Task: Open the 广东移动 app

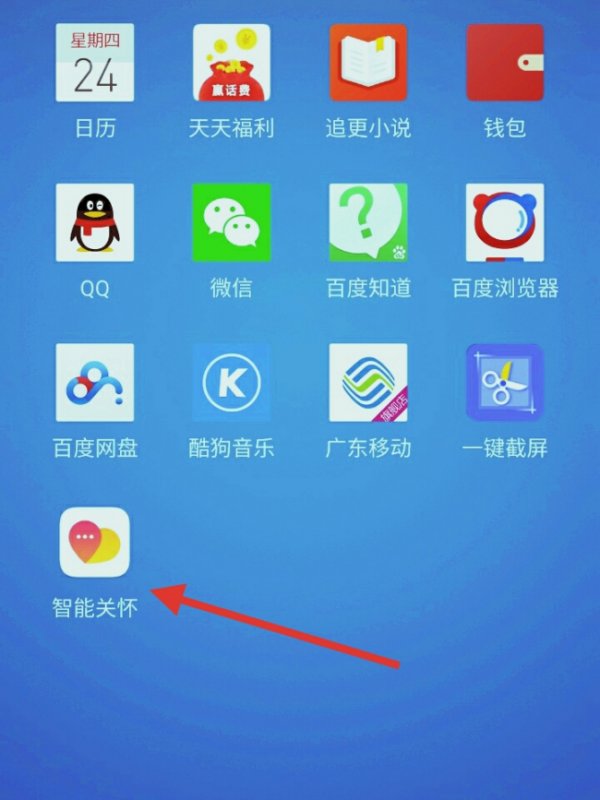Action: [368, 383]
